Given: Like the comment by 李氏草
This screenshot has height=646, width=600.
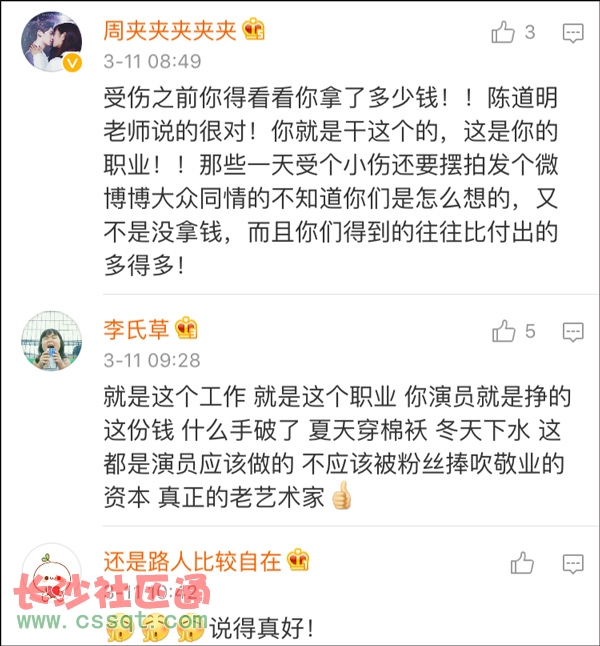Looking at the screenshot, I should point(503,331).
